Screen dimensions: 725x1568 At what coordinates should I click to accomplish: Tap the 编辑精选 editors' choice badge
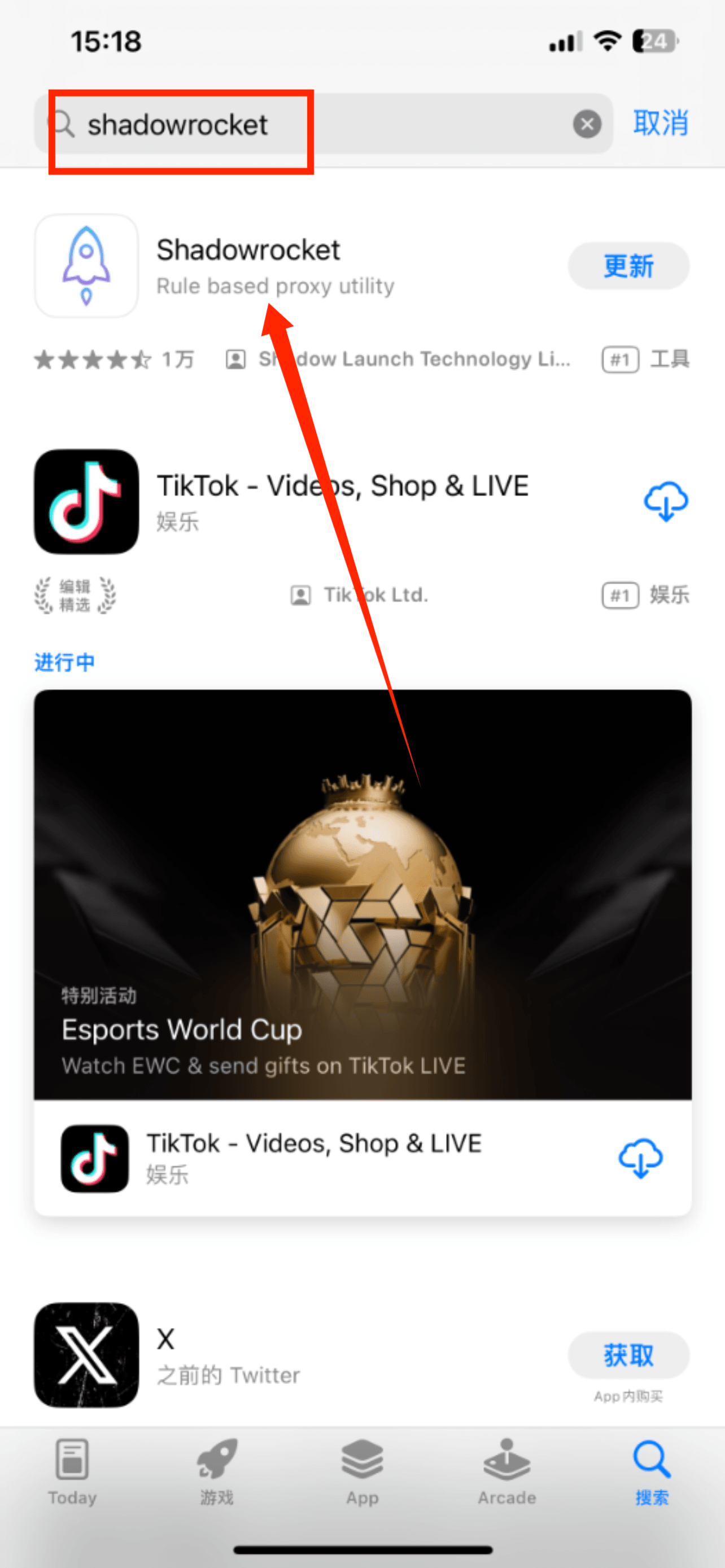click(75, 595)
